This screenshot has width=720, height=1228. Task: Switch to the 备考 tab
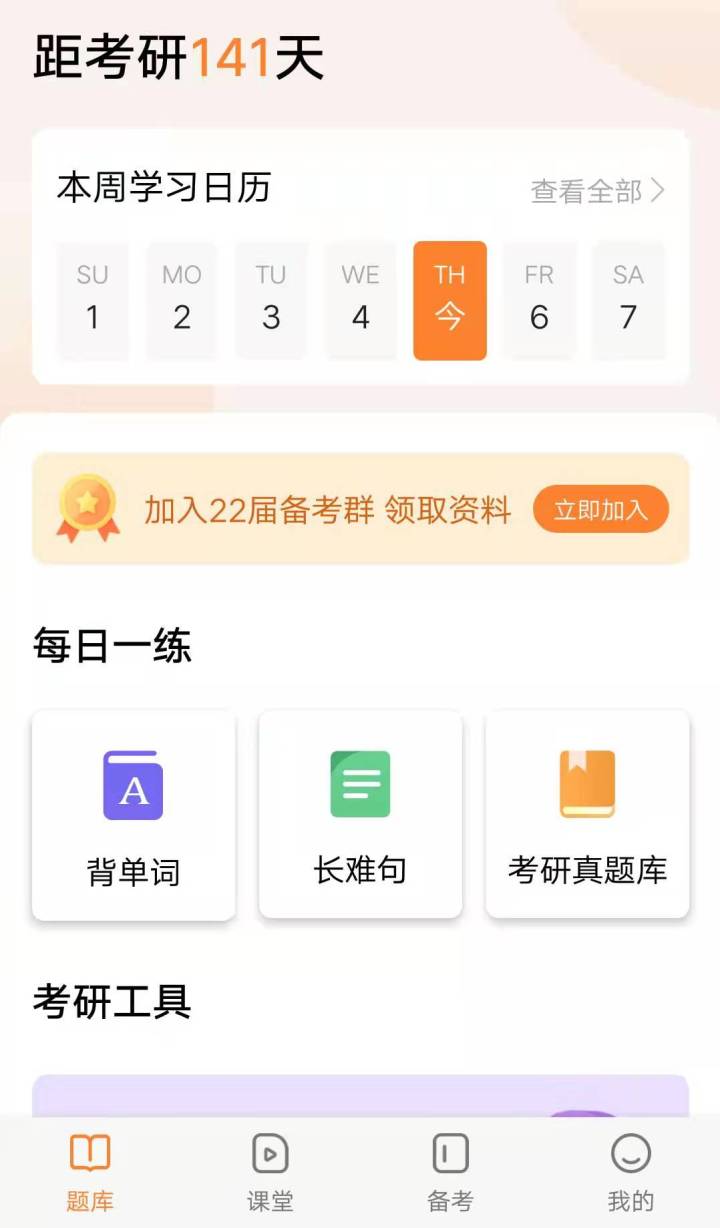(450, 1172)
